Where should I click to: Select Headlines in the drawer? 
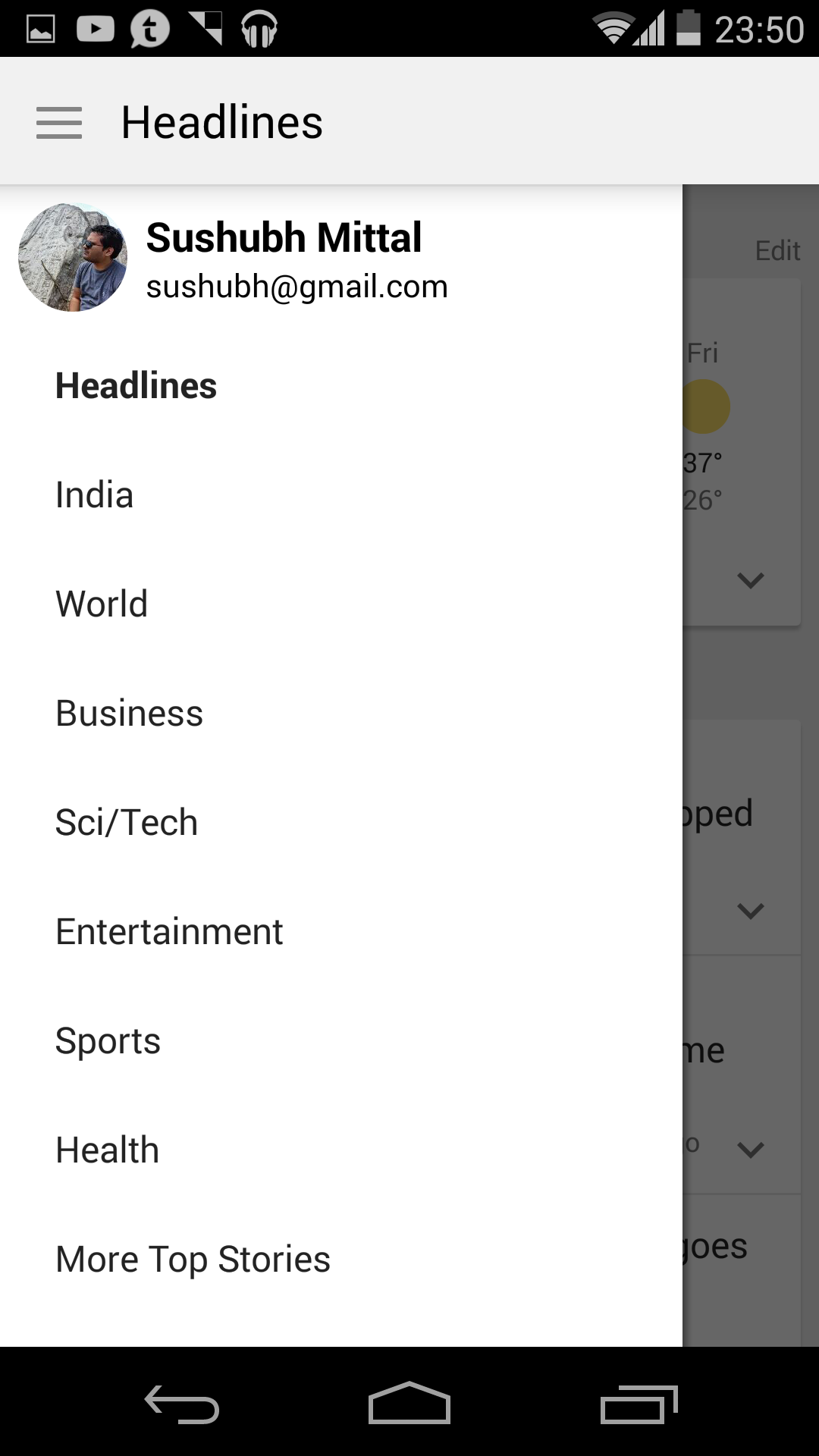pyautogui.click(x=136, y=386)
